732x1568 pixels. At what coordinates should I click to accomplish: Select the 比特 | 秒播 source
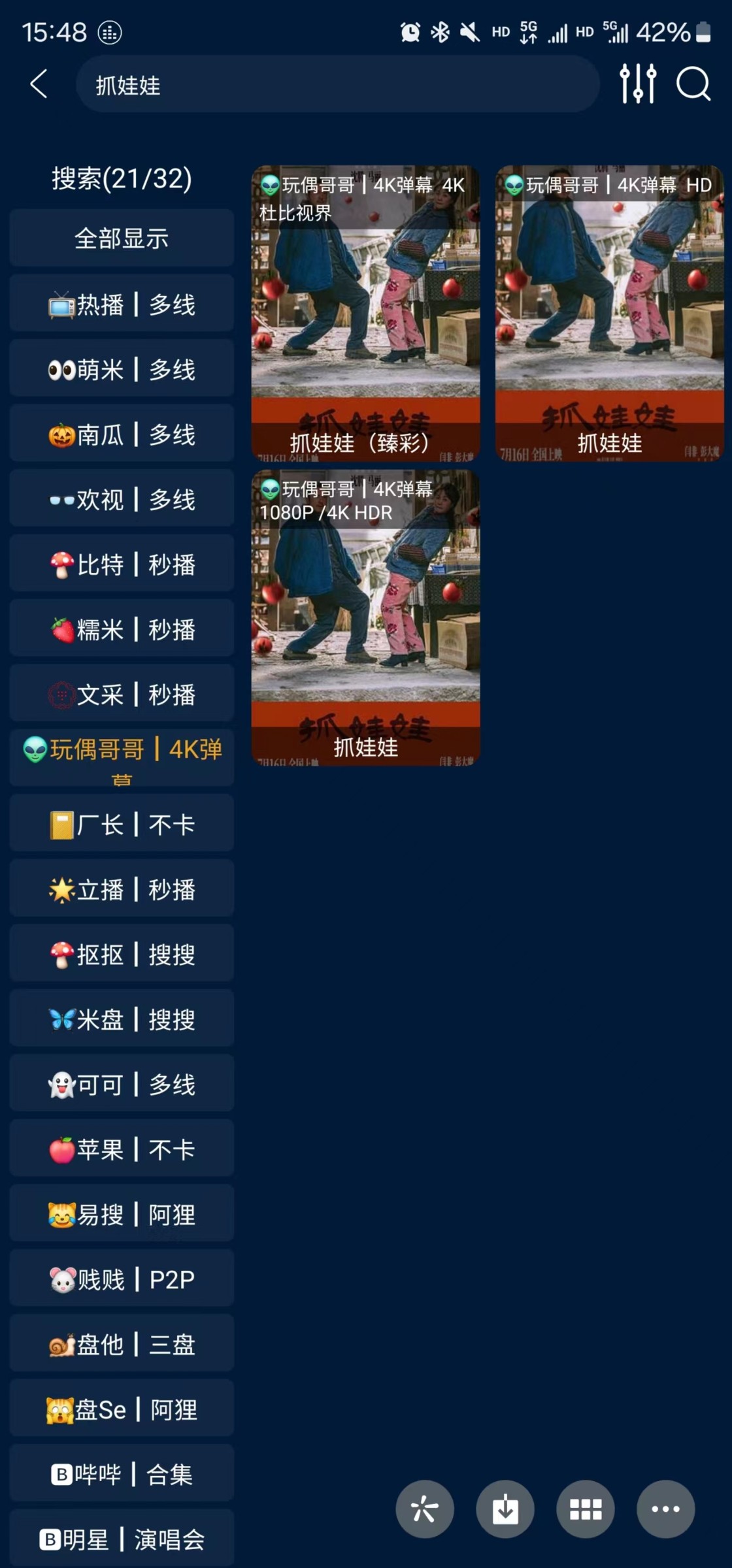click(122, 564)
